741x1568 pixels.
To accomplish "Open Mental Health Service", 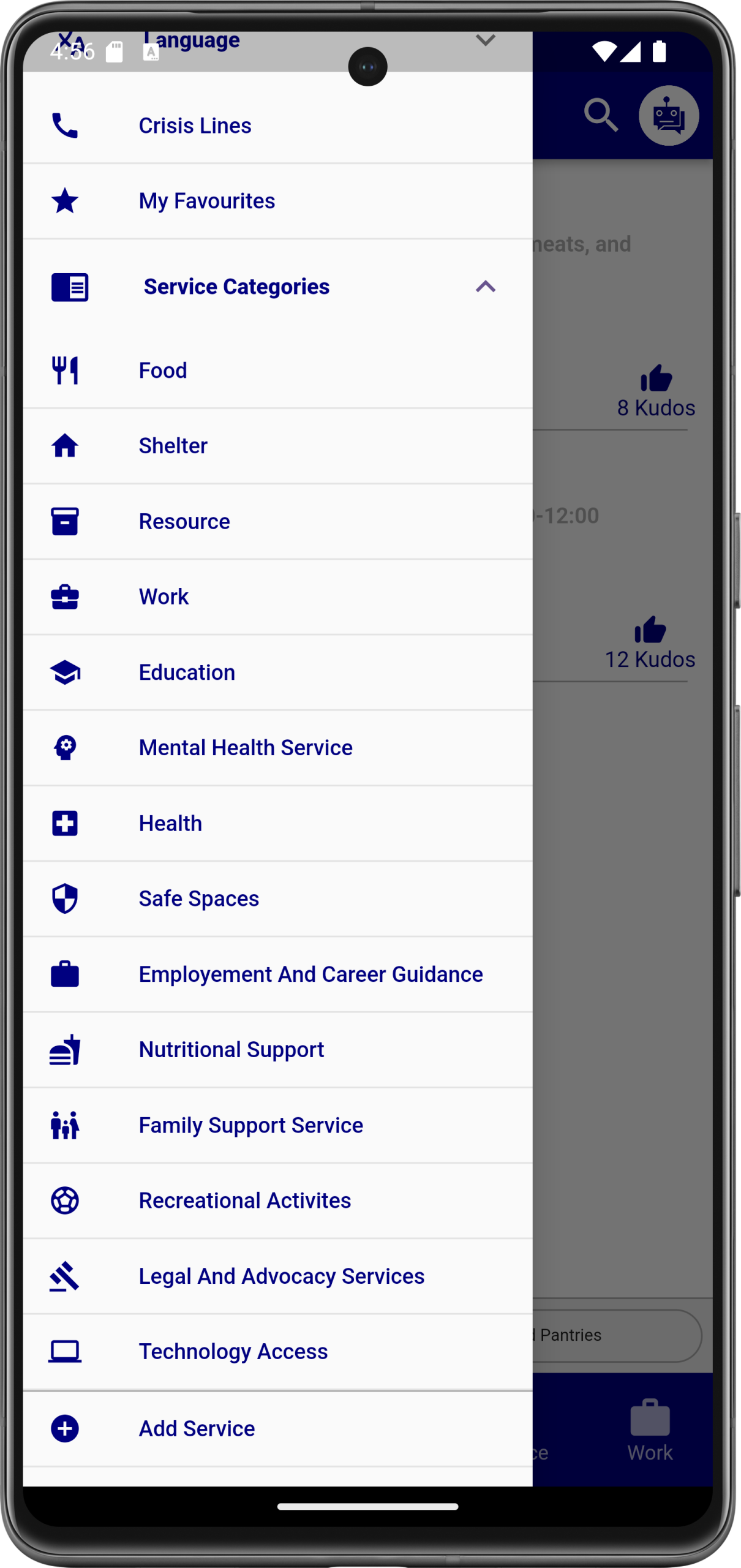I will [x=245, y=748].
